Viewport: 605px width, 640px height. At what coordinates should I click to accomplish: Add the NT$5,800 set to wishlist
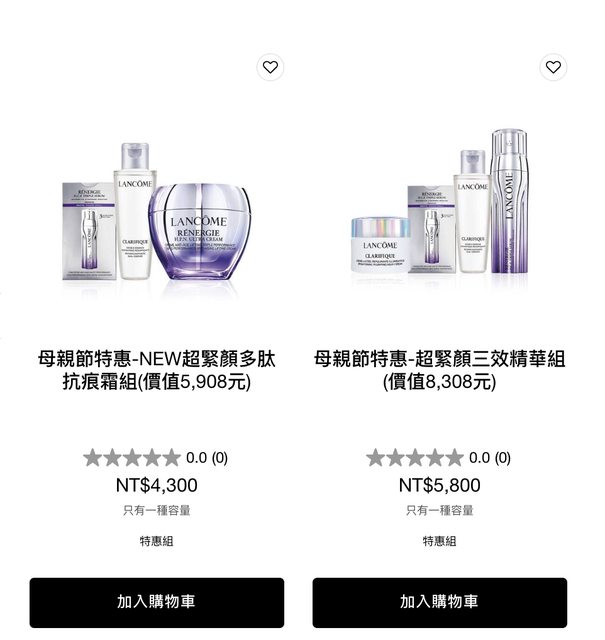click(553, 67)
